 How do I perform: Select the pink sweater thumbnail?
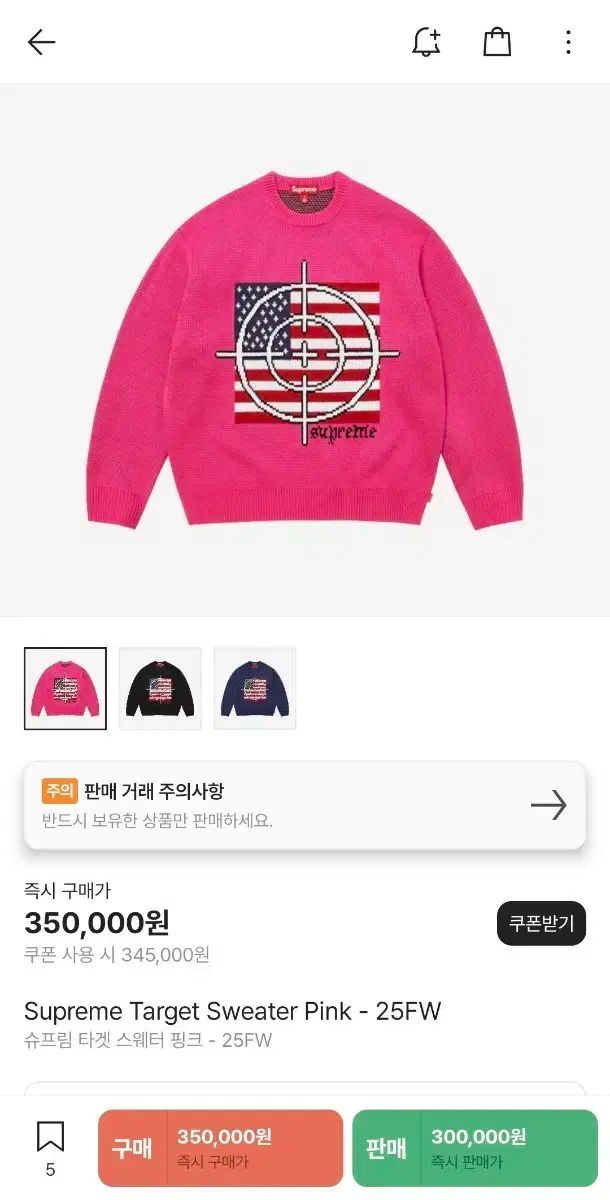(65, 689)
